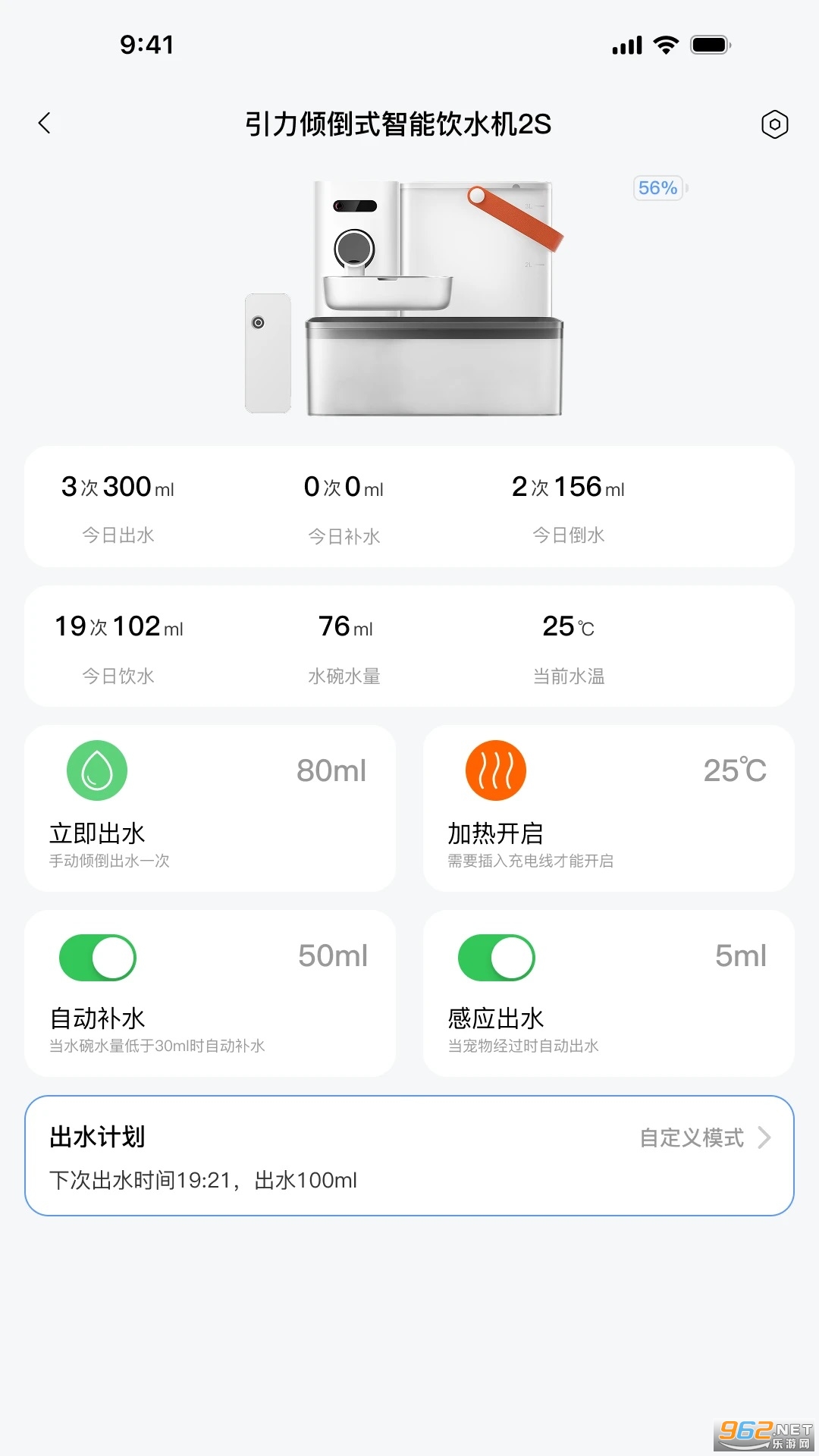Screen dimensions: 819x1456
Task: Go back using the top-left arrow
Action: 45,123
